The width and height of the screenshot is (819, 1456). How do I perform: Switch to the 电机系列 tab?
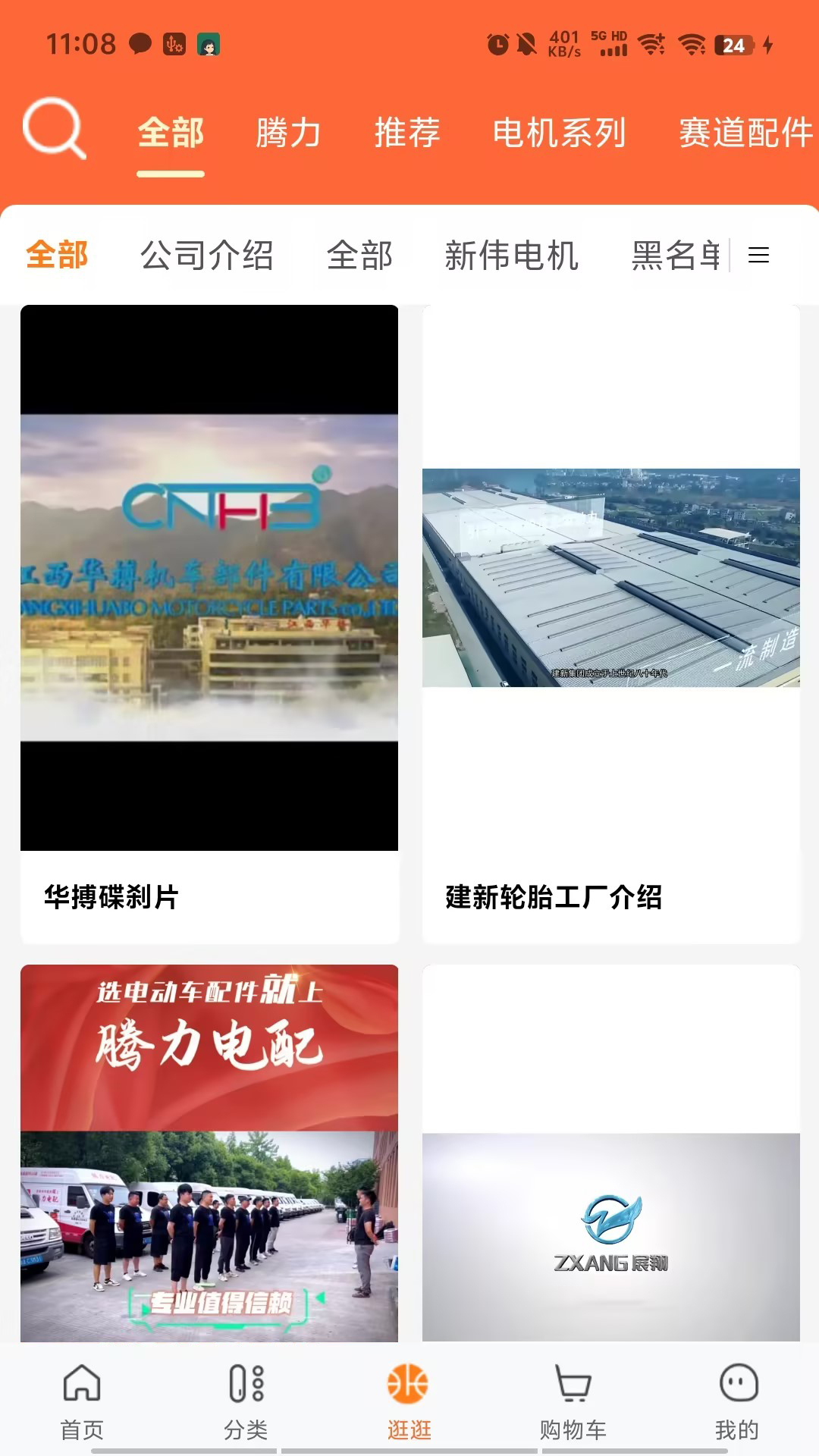[559, 133]
